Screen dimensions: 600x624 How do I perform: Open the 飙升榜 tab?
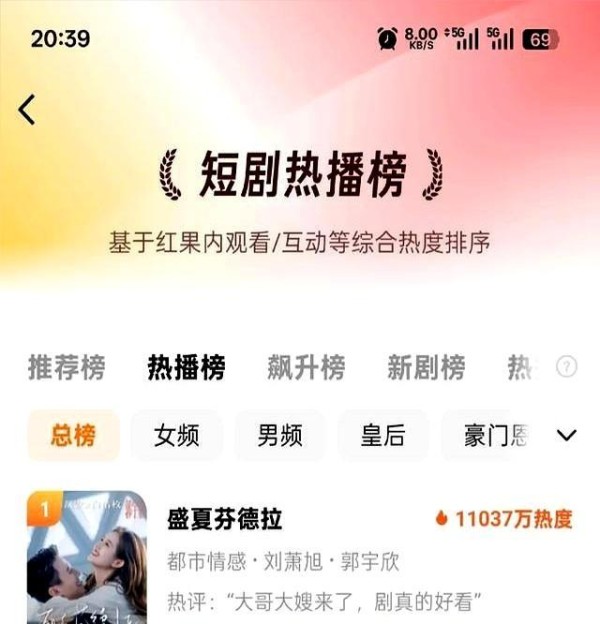click(x=306, y=368)
